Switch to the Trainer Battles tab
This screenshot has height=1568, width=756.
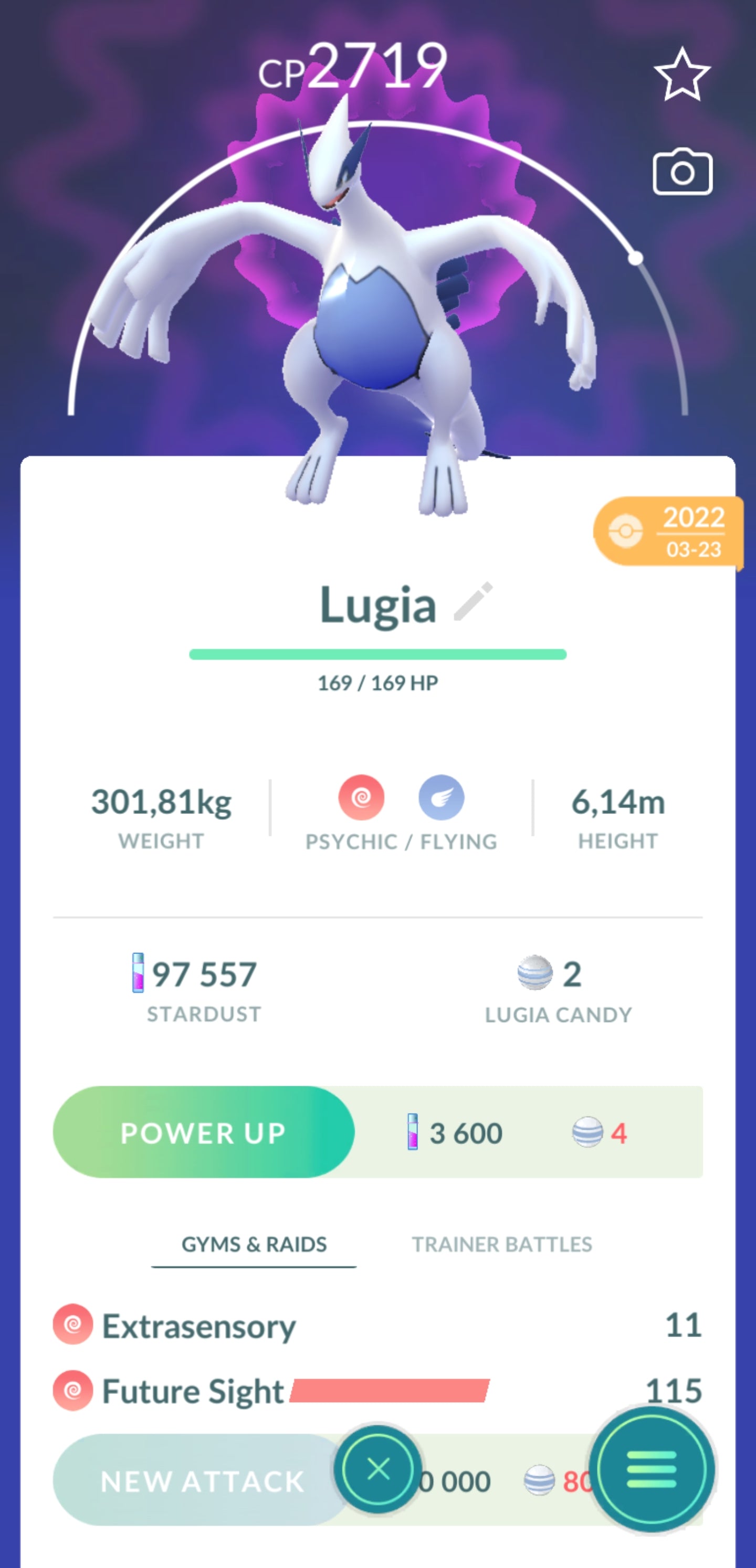pos(501,1244)
